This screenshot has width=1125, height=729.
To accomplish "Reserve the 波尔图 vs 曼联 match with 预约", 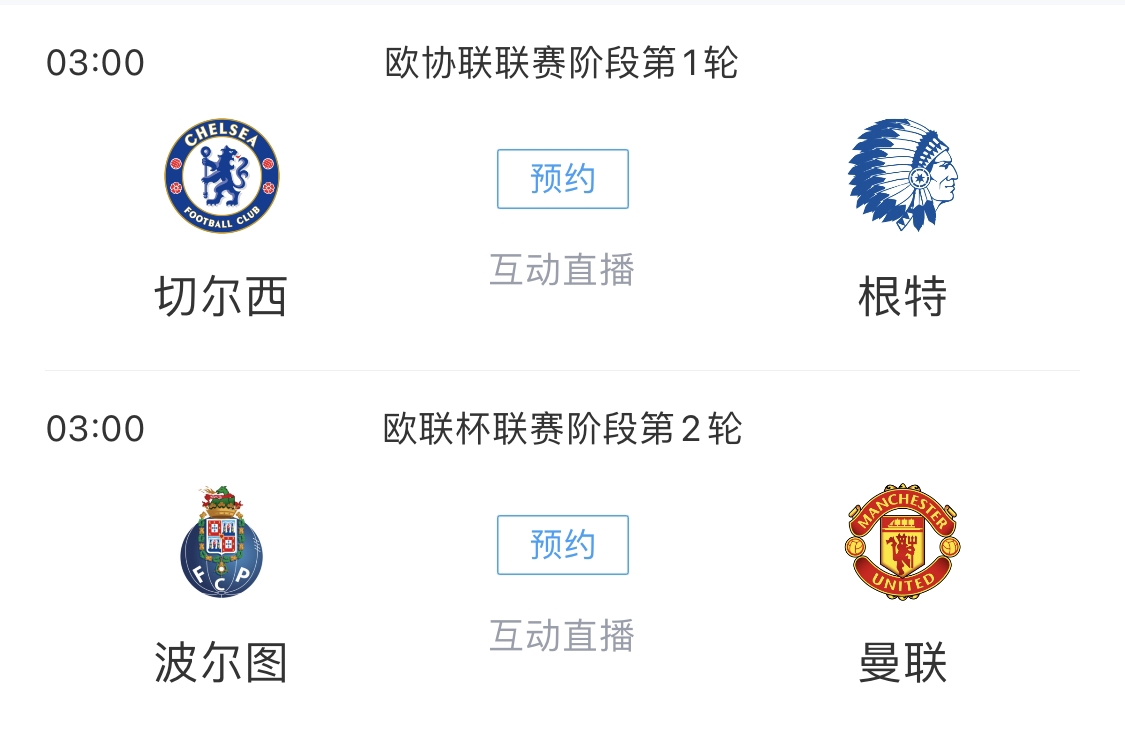I will (x=562, y=545).
